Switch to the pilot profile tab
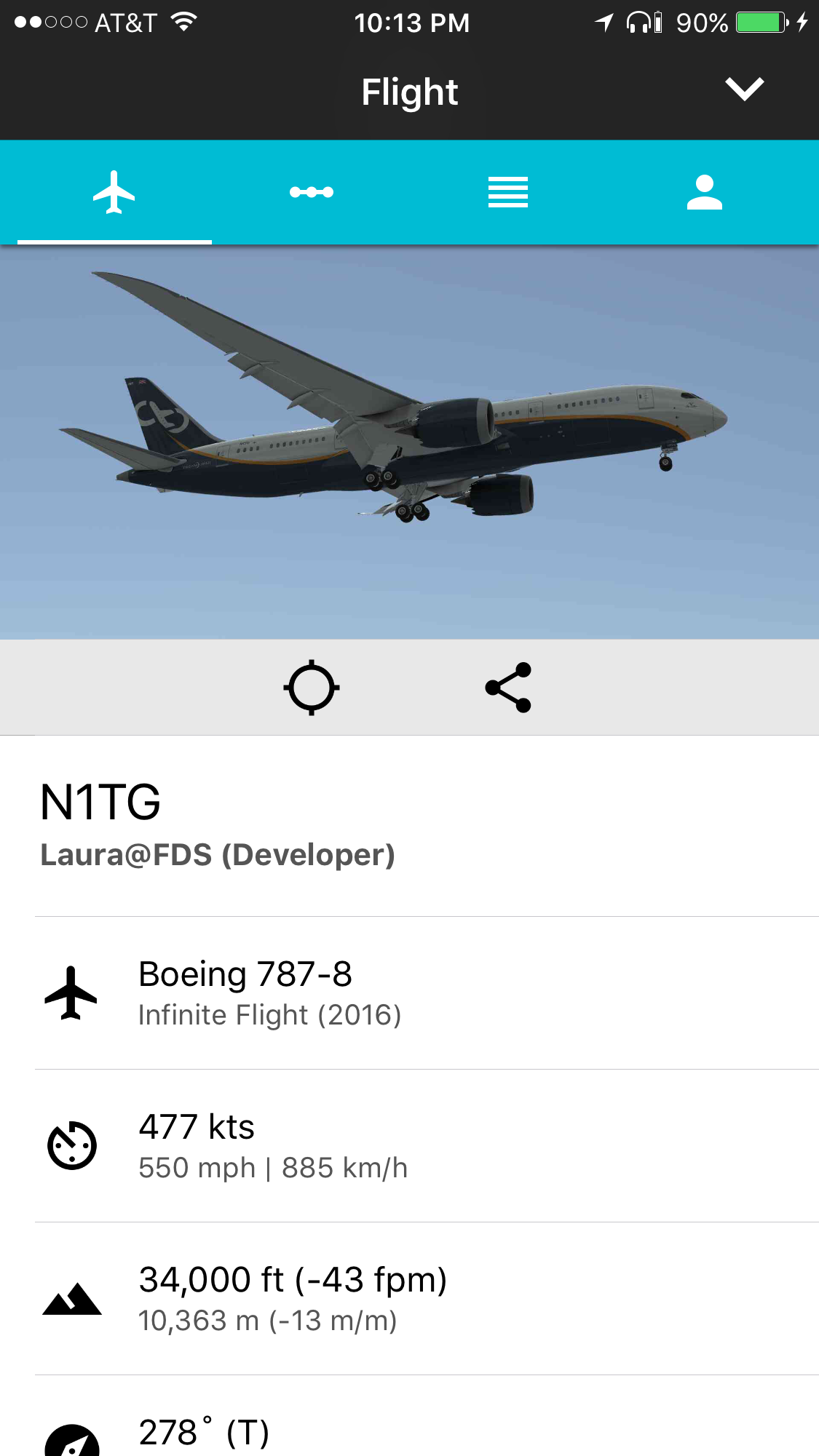Screen dimensions: 819x1456 point(704,192)
